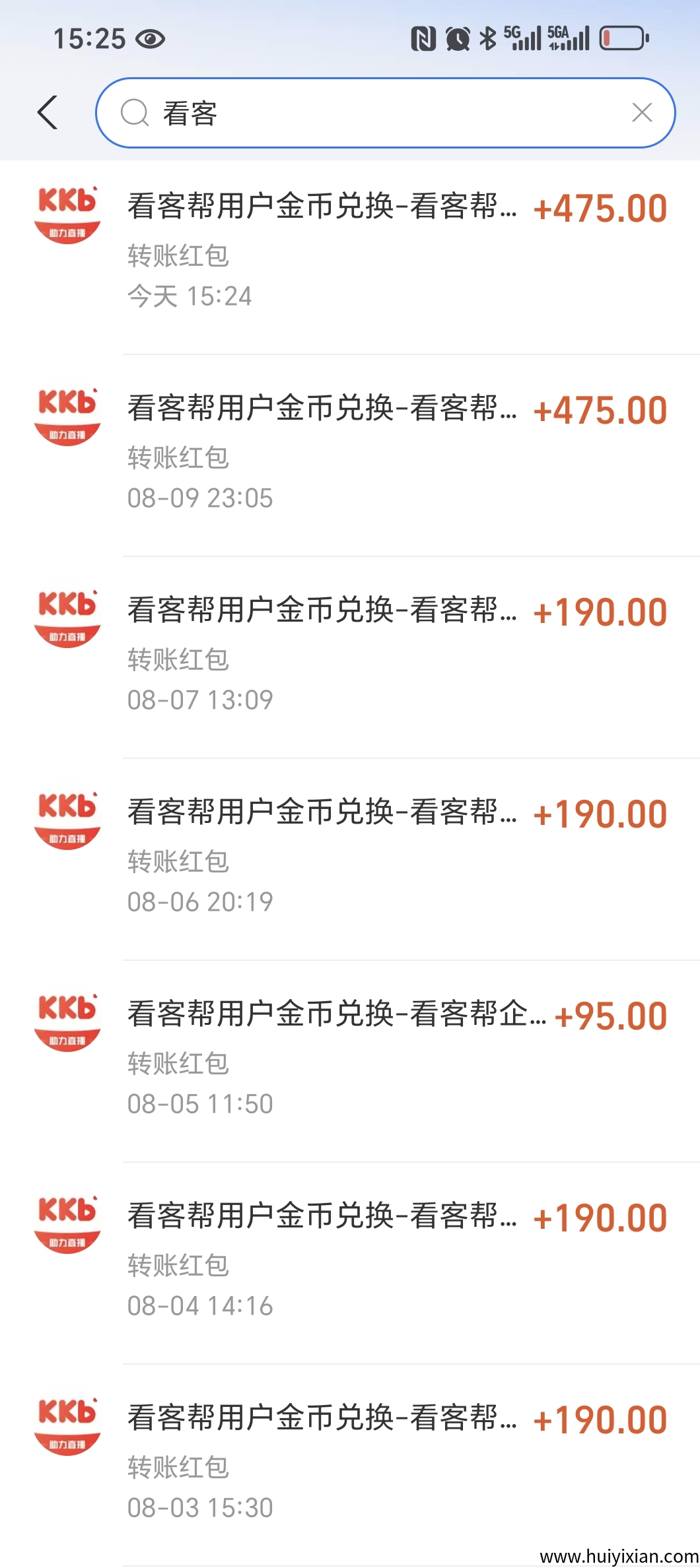This screenshot has width=700, height=1568.
Task: Open today's 15:24 transaction of +475.00
Action: 396,251
